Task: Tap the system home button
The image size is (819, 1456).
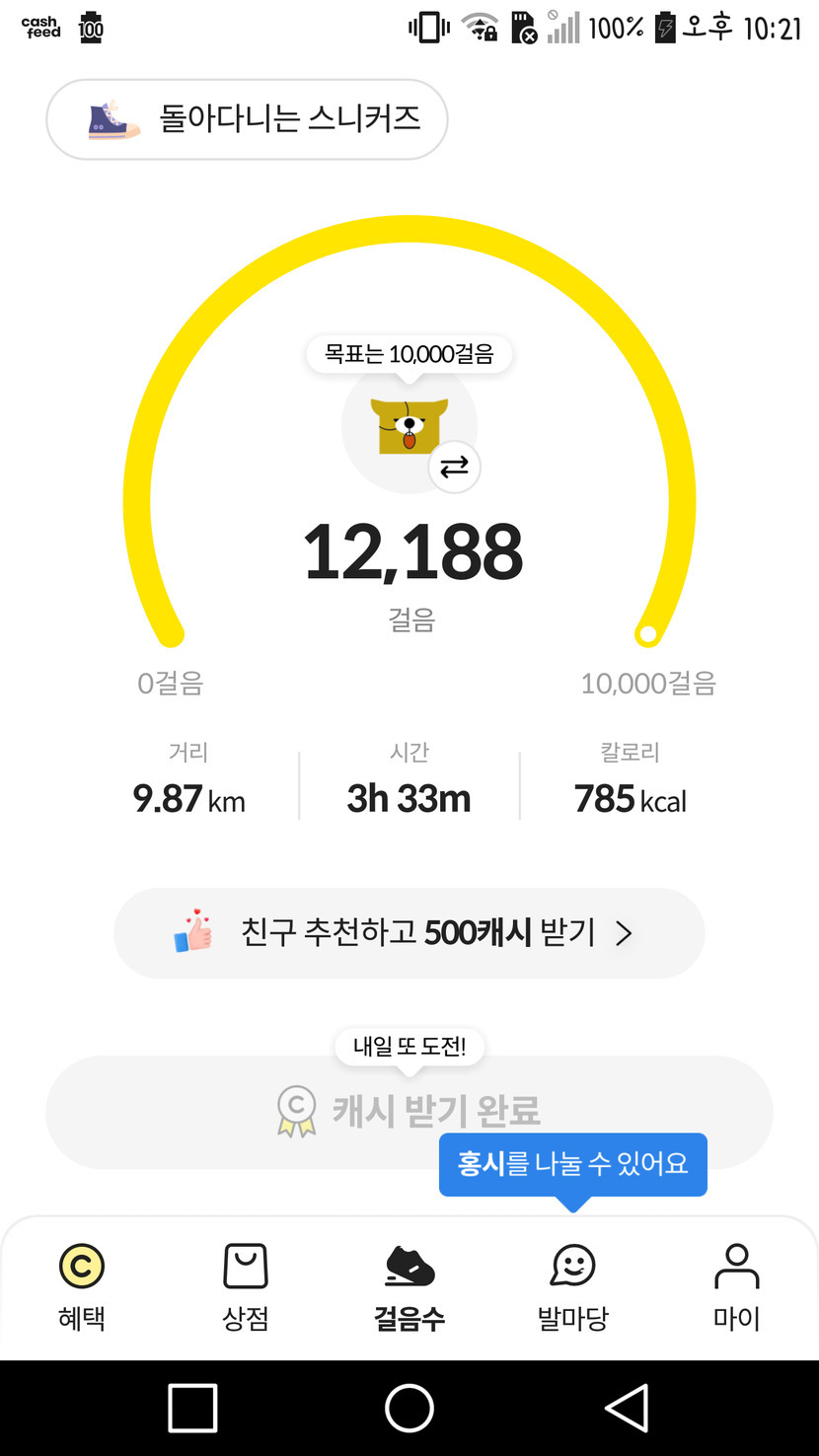Action: pos(409,1408)
